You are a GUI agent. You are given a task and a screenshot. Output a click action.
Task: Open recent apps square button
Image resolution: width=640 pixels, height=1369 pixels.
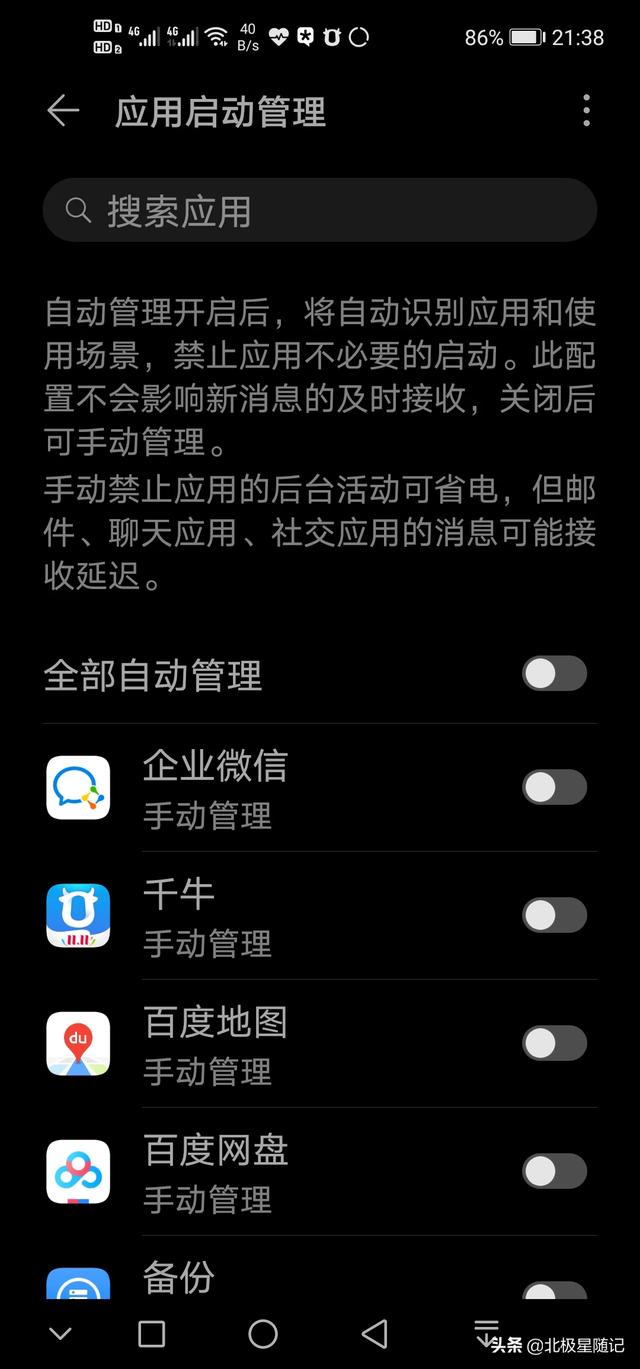pyautogui.click(x=151, y=1333)
